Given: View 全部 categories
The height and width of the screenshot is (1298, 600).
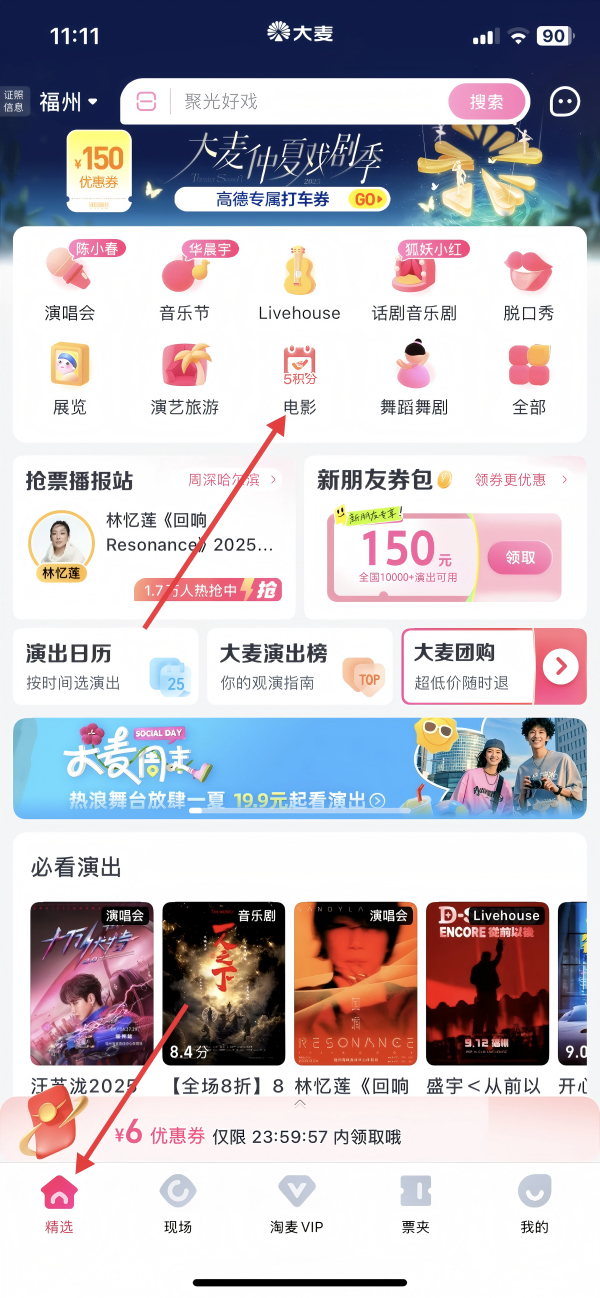Looking at the screenshot, I should (x=529, y=378).
